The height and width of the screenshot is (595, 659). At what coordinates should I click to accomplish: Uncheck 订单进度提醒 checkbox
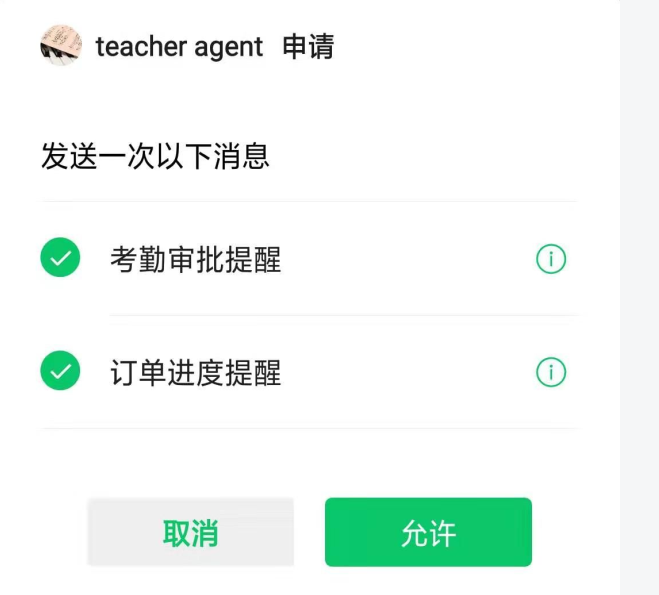[60, 372]
